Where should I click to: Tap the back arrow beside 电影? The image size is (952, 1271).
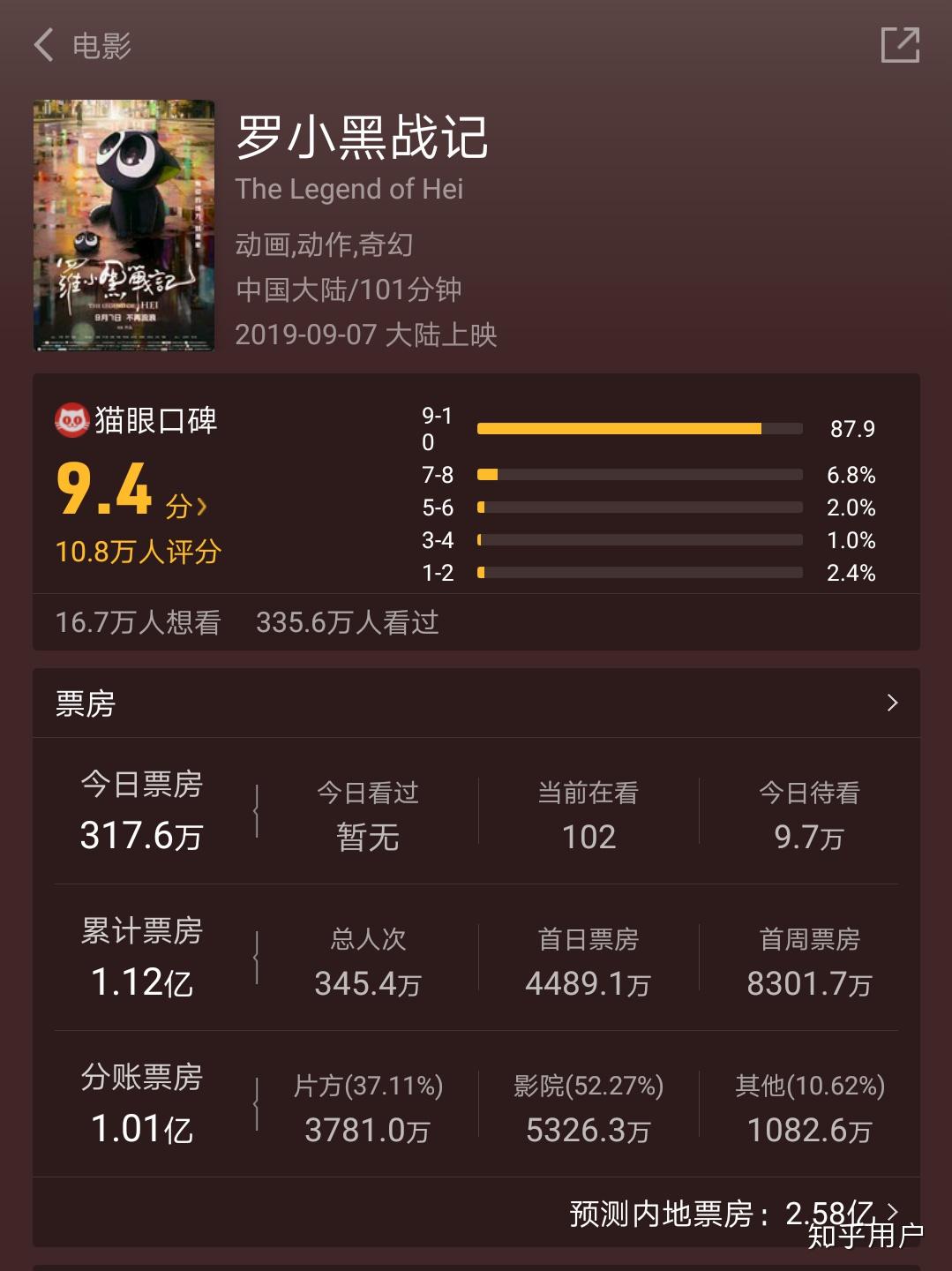41,47
